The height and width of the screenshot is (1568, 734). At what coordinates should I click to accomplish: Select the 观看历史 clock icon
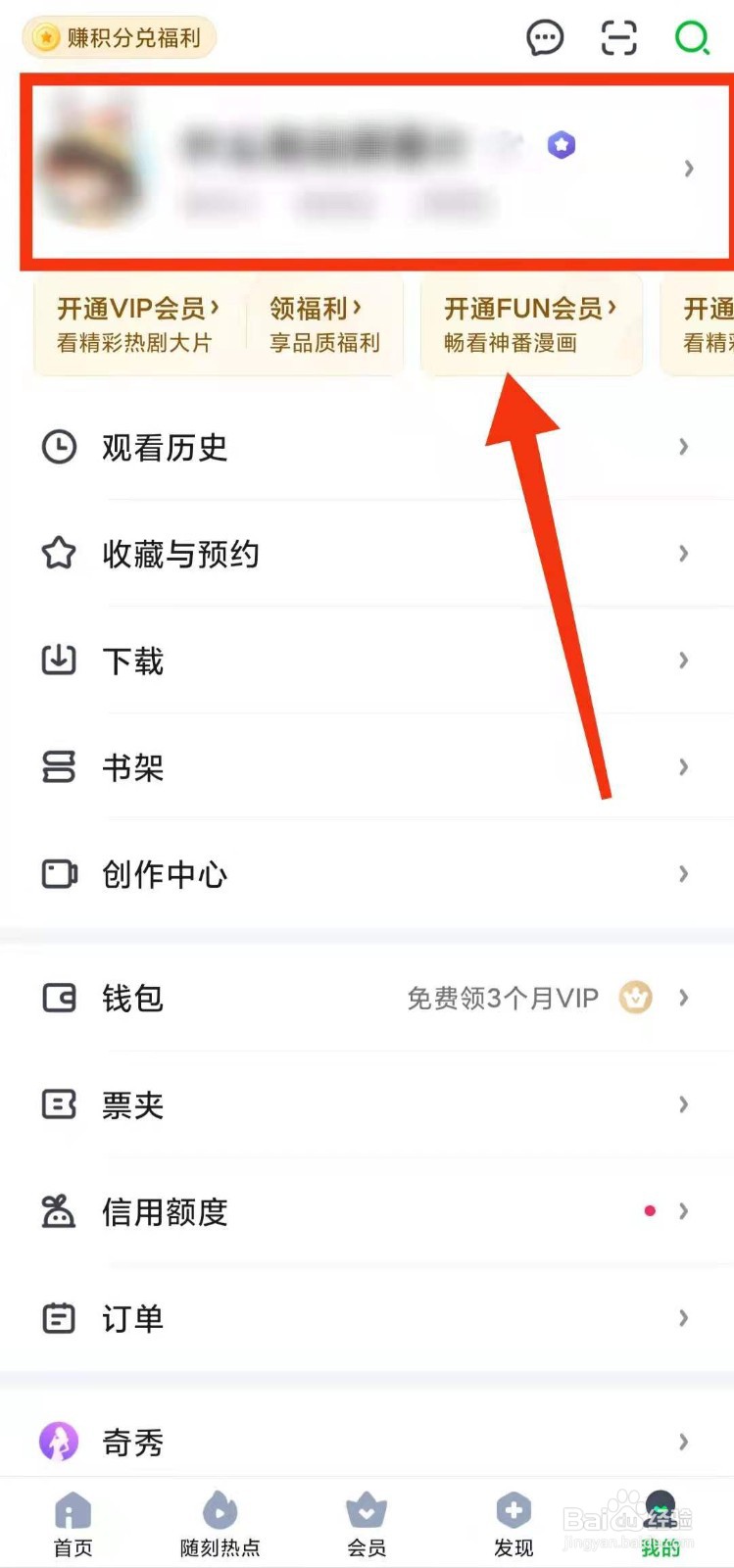58,447
